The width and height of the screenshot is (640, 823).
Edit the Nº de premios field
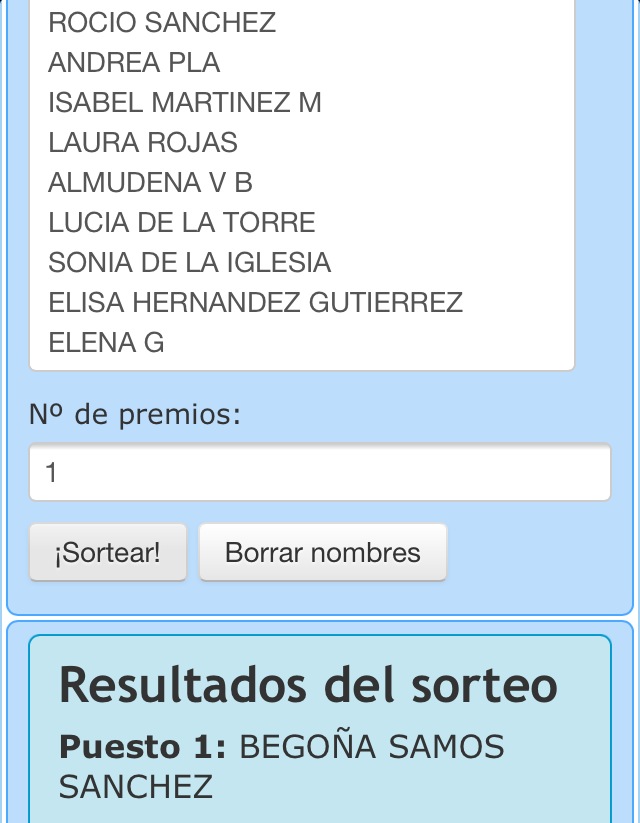pyautogui.click(x=320, y=473)
